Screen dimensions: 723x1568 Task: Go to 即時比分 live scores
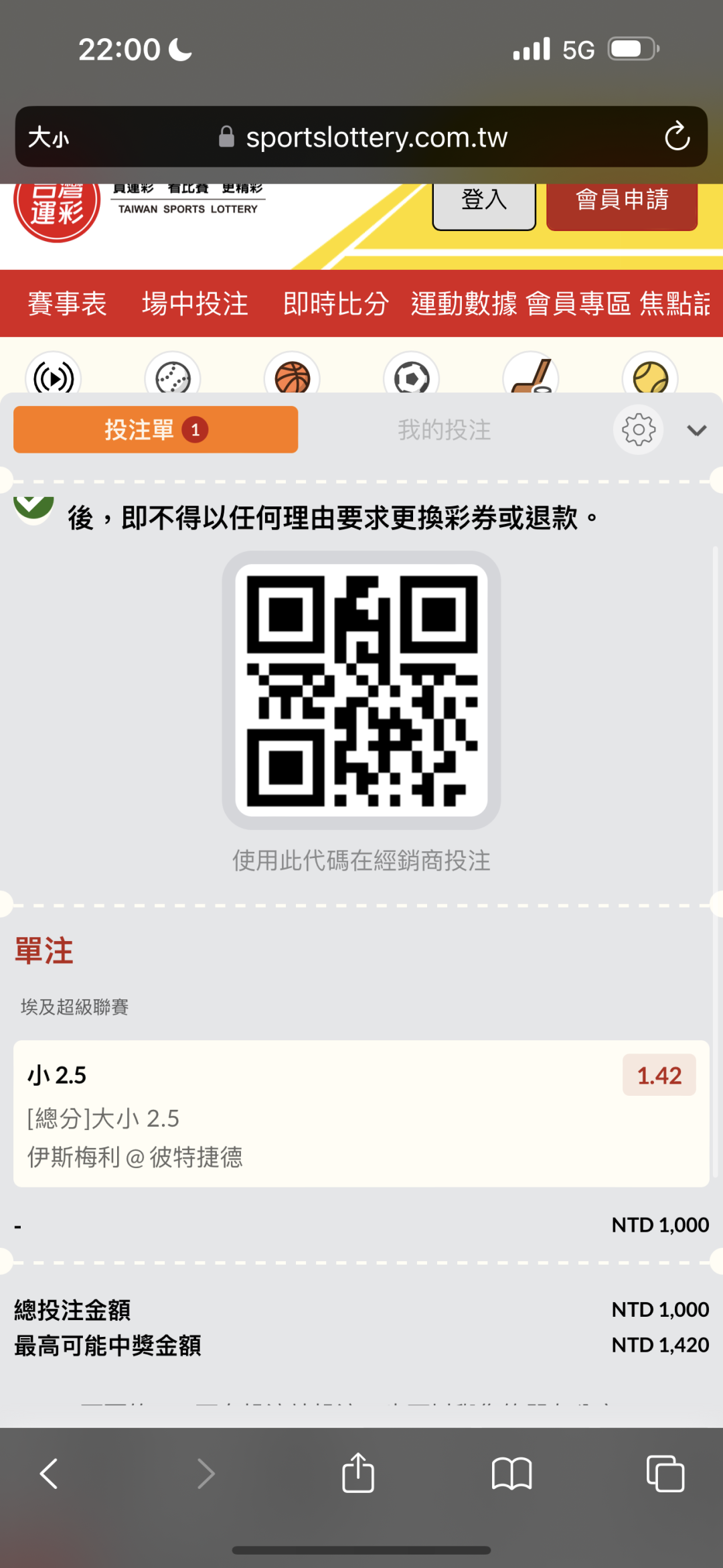pos(336,303)
